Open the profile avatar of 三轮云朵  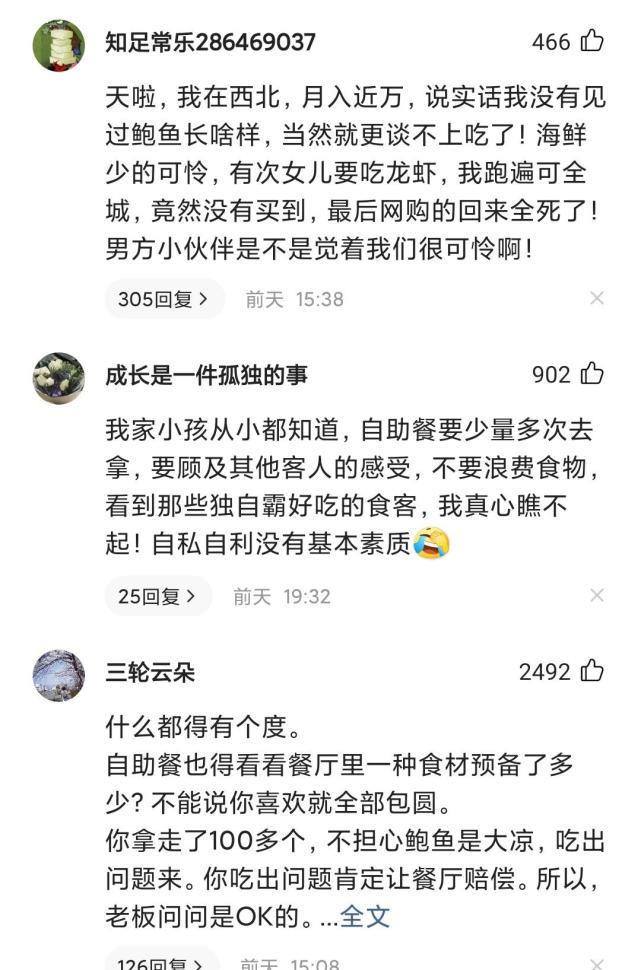59,675
